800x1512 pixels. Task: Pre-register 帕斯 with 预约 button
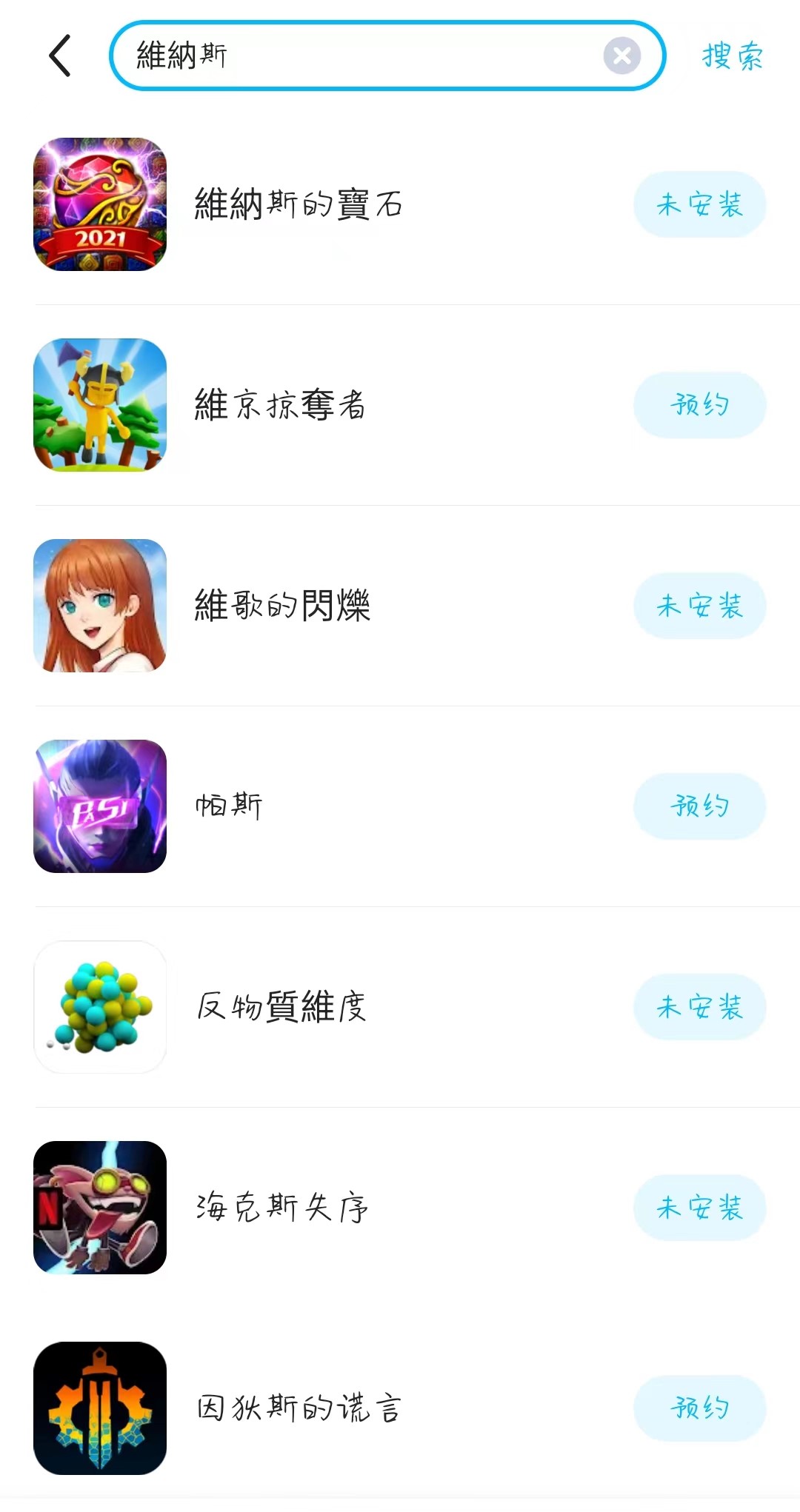[x=699, y=806]
